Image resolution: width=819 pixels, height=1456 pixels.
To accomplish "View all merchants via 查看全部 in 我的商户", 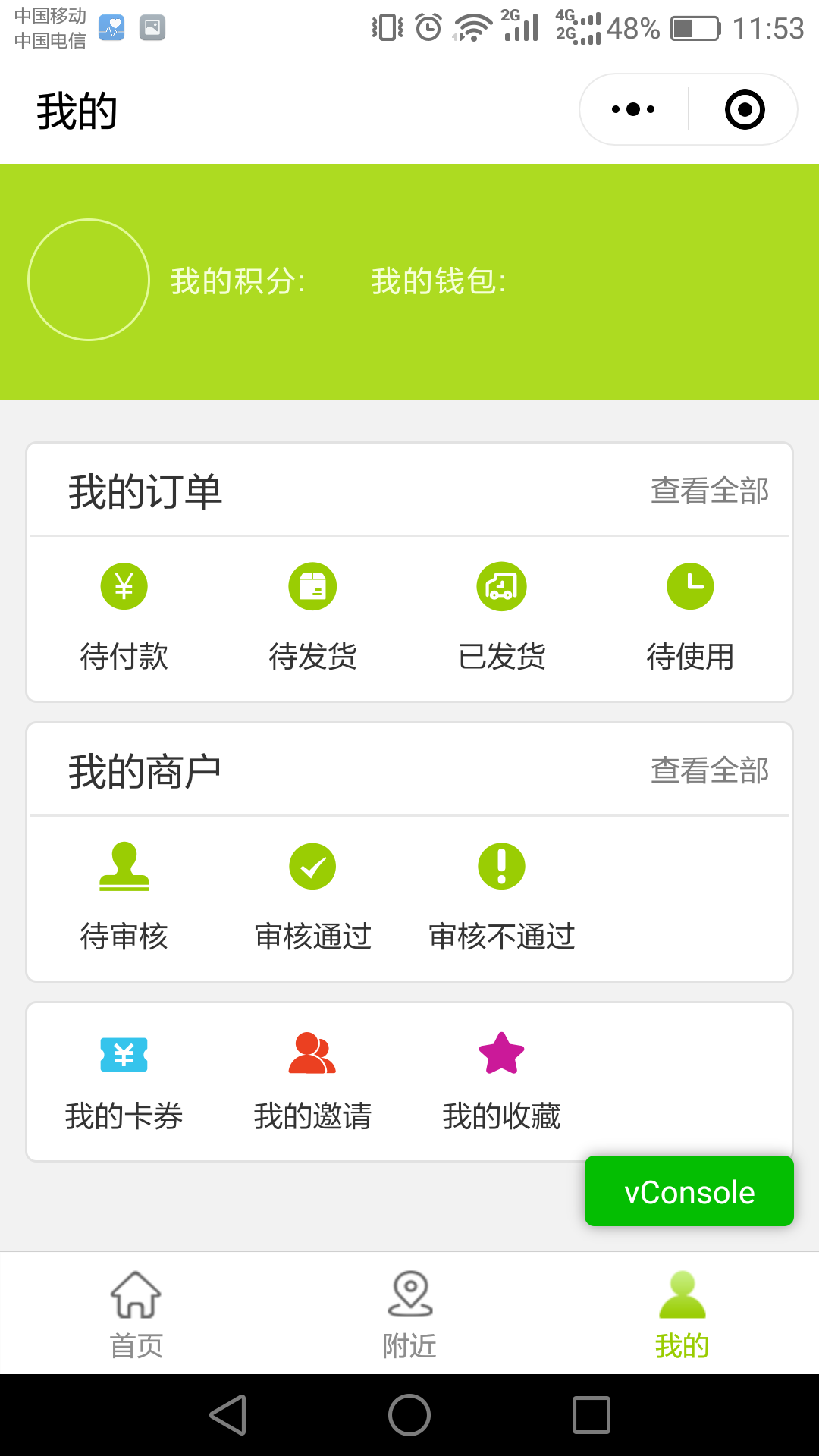I will click(710, 770).
